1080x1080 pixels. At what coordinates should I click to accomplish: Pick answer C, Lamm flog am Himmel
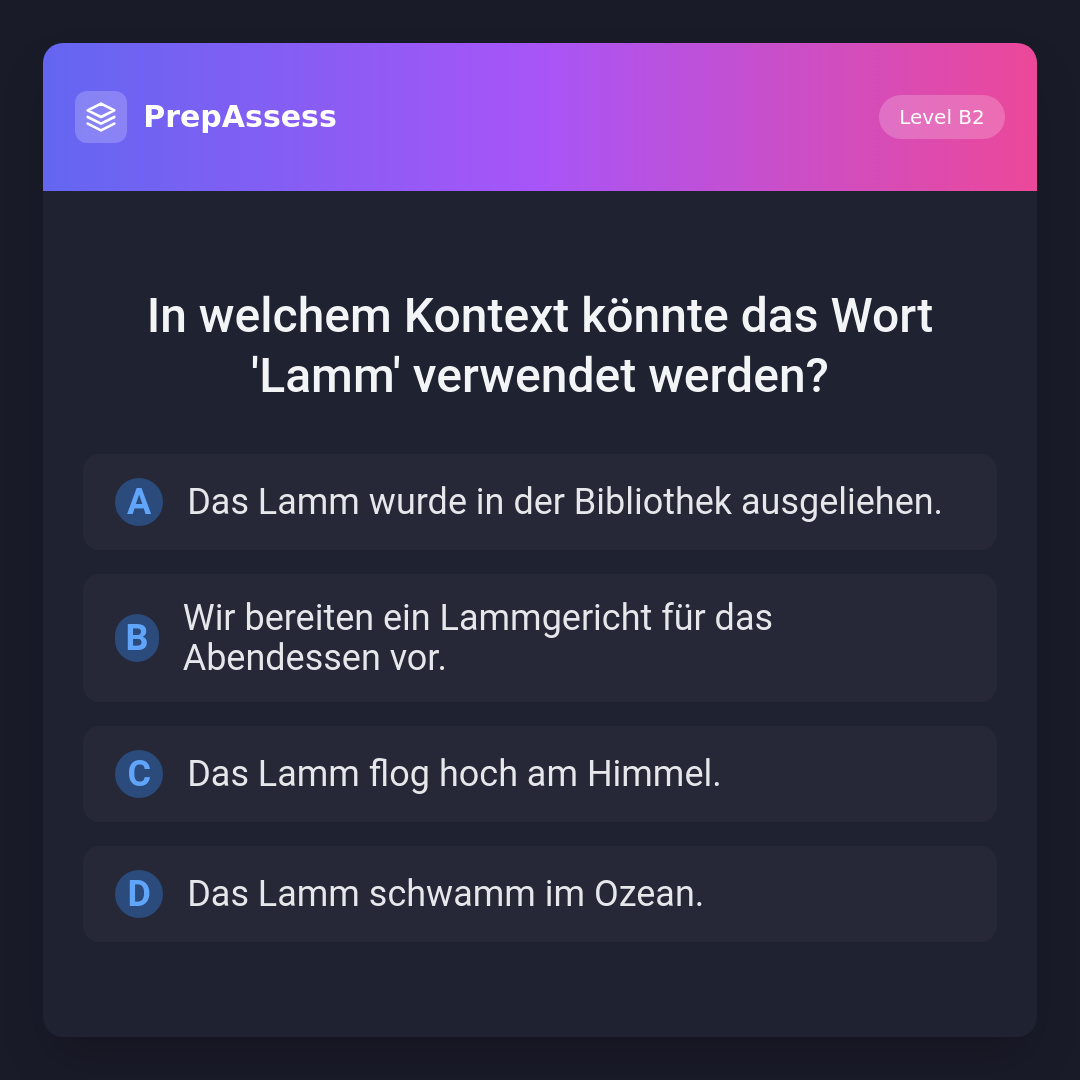tap(540, 774)
